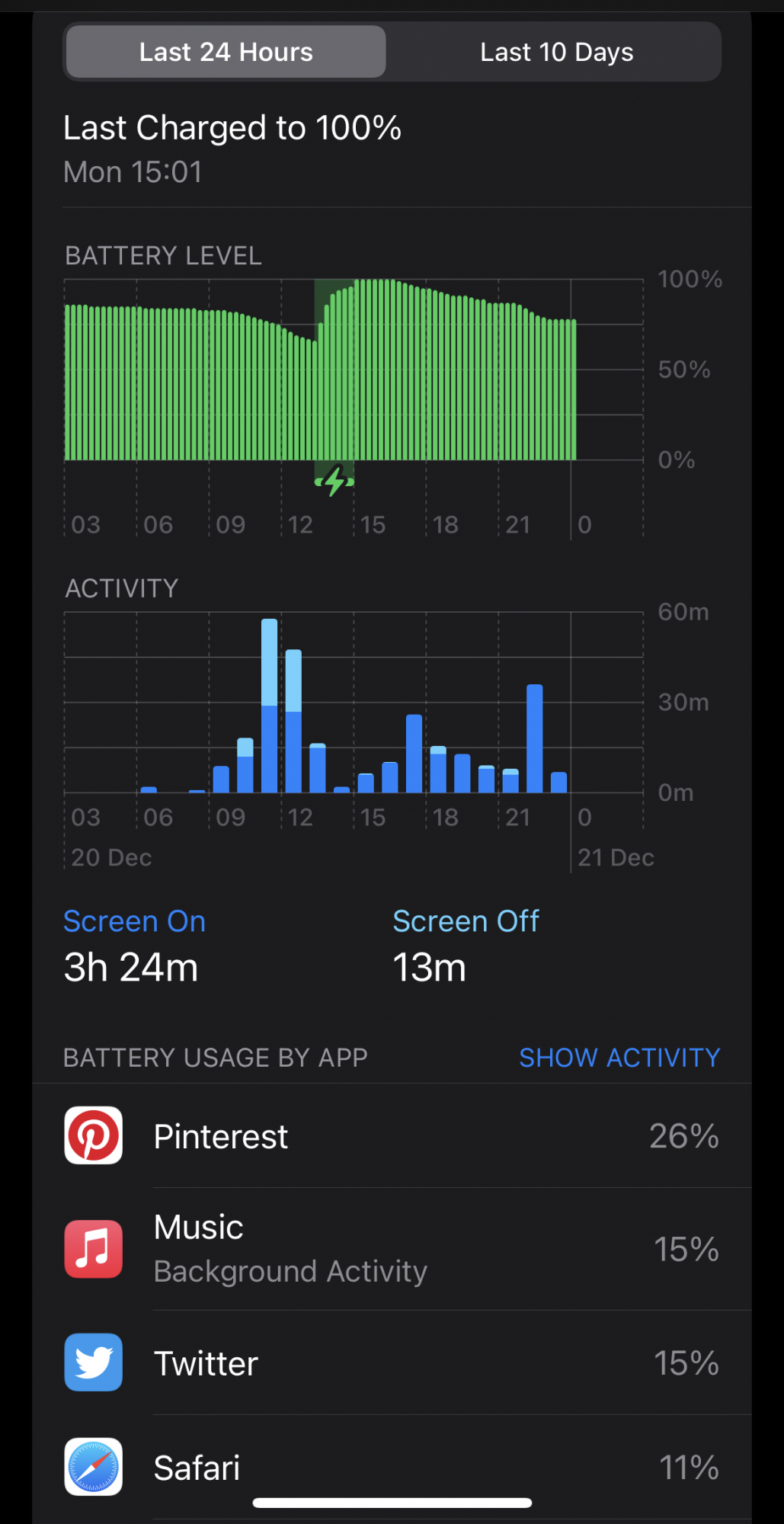Switch to Last 10 Days view
Viewport: 784px width, 1524px height.
click(556, 52)
